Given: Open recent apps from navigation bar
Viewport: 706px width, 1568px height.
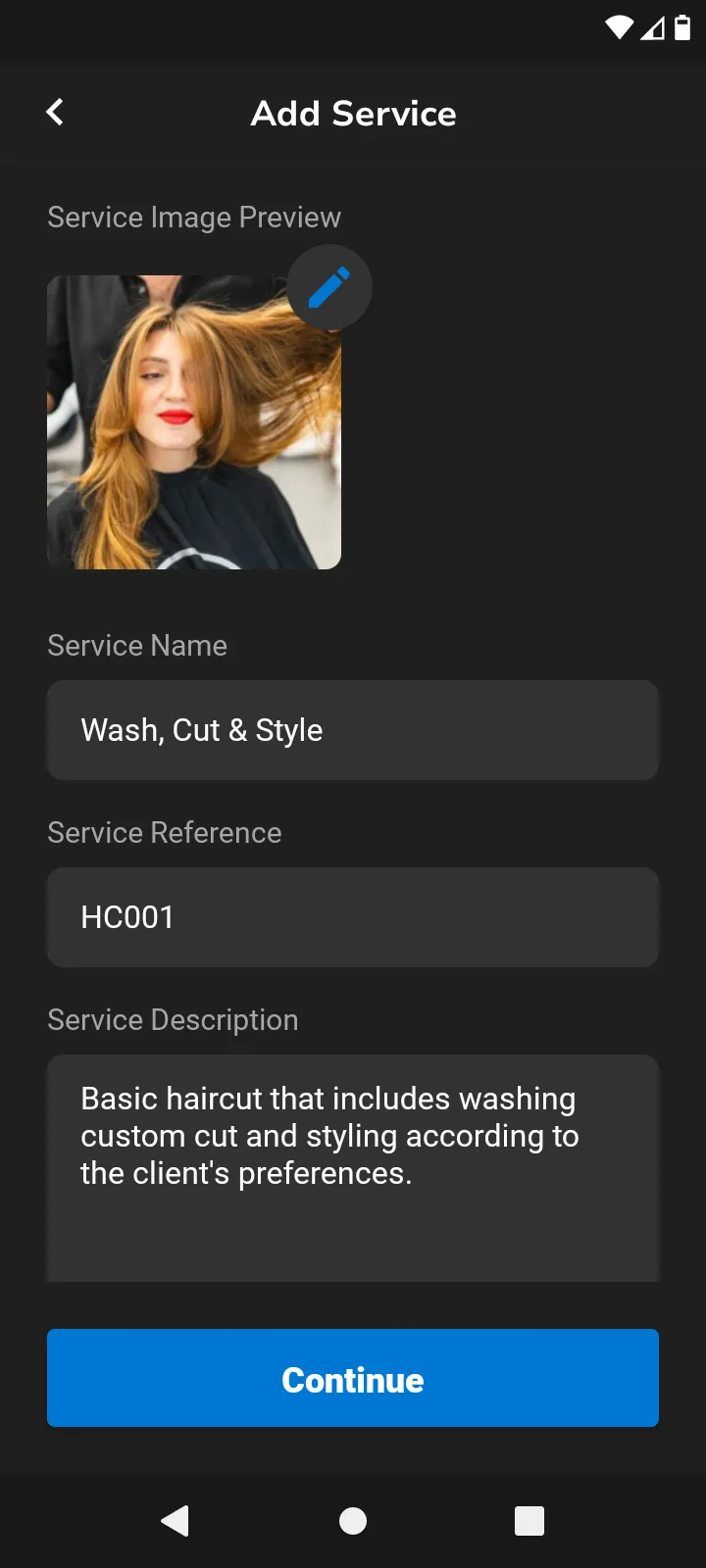Looking at the screenshot, I should [x=529, y=1521].
